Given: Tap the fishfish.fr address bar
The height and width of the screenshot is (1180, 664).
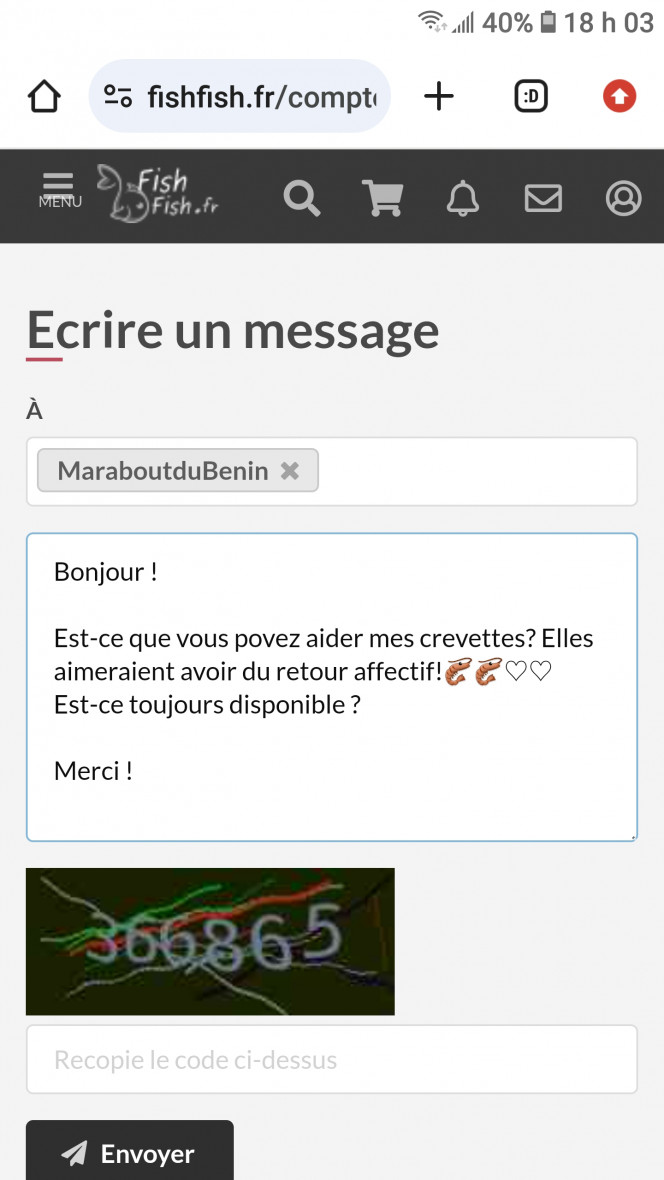Looking at the screenshot, I should [x=240, y=97].
